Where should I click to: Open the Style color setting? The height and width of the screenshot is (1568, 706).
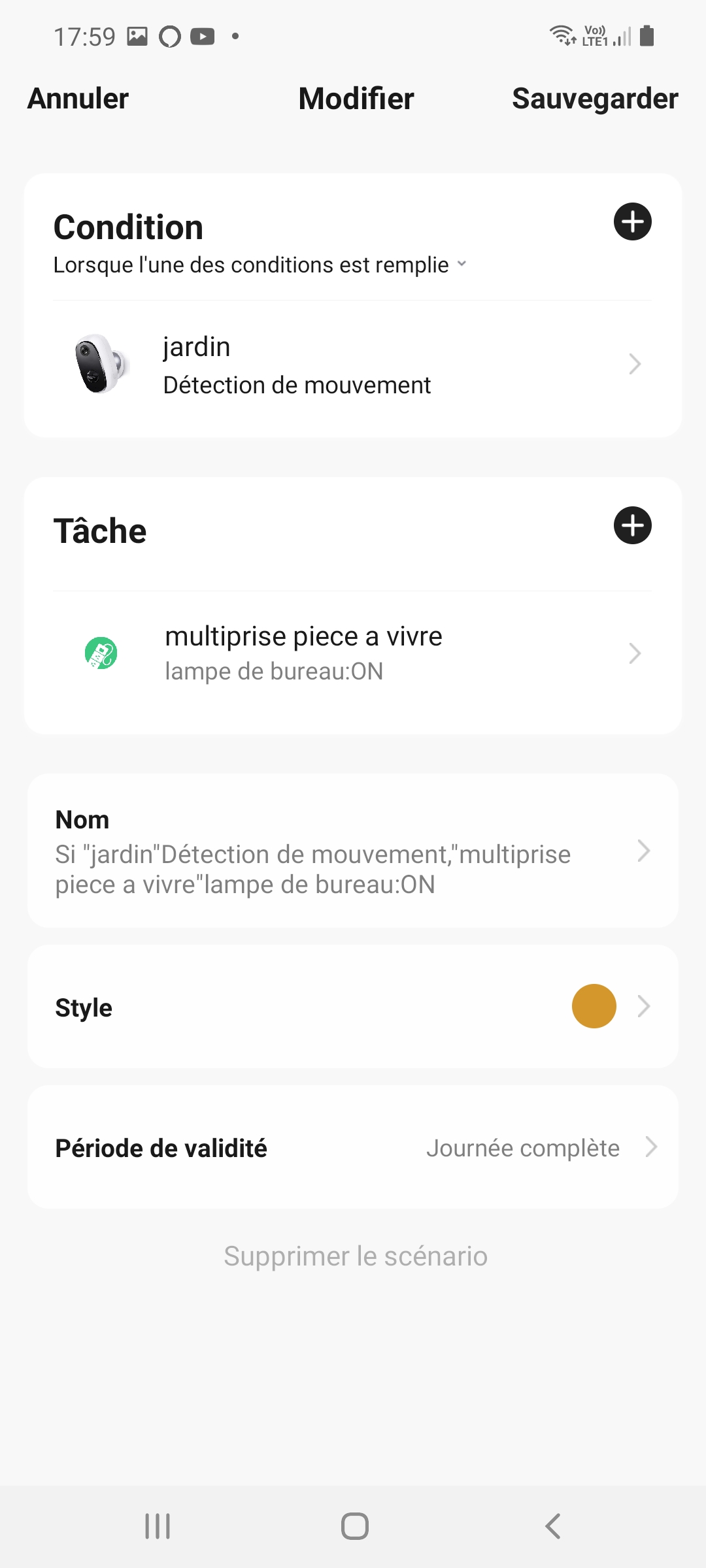[x=353, y=1006]
